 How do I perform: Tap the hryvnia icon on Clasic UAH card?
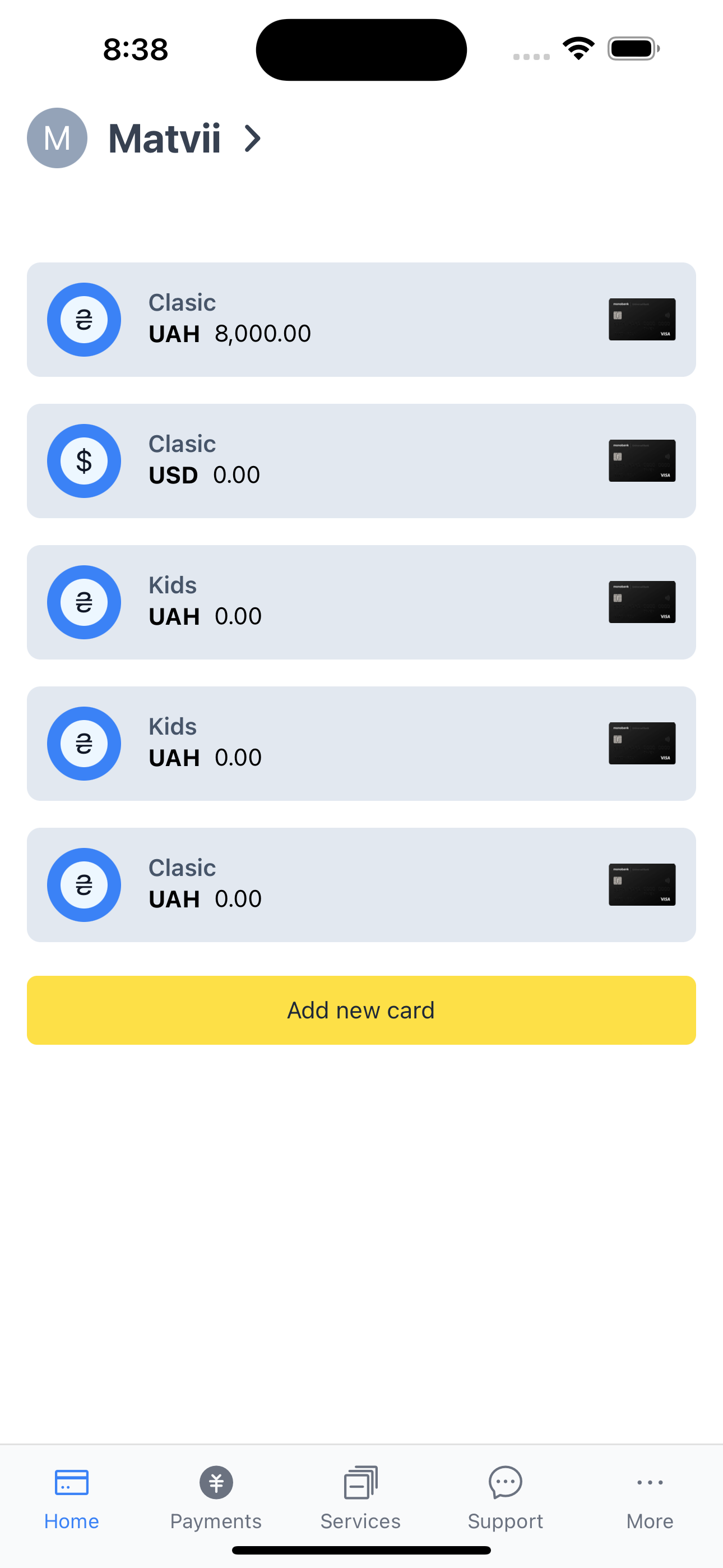[x=84, y=319]
